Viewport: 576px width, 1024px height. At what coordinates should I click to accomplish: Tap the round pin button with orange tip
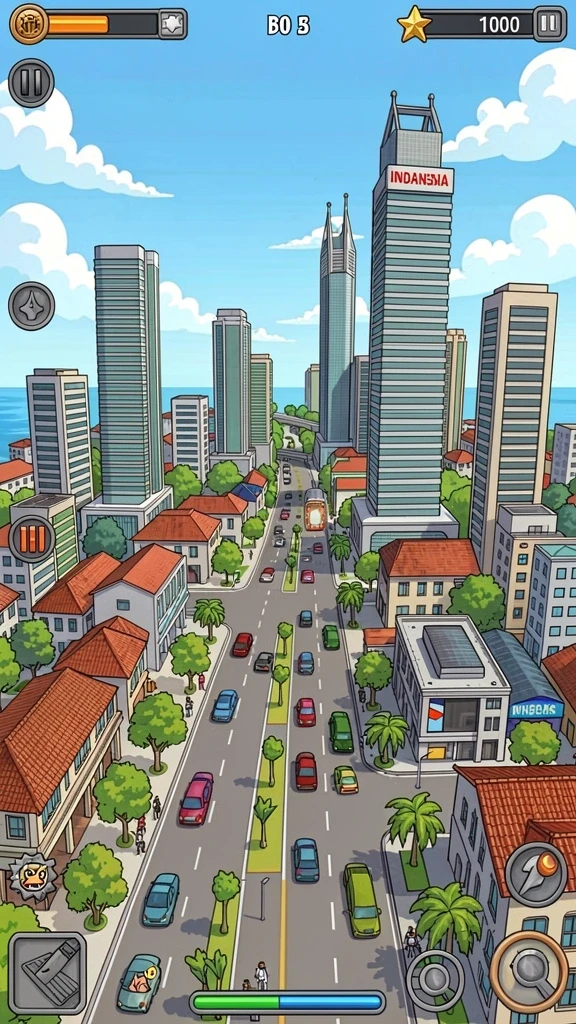click(536, 874)
